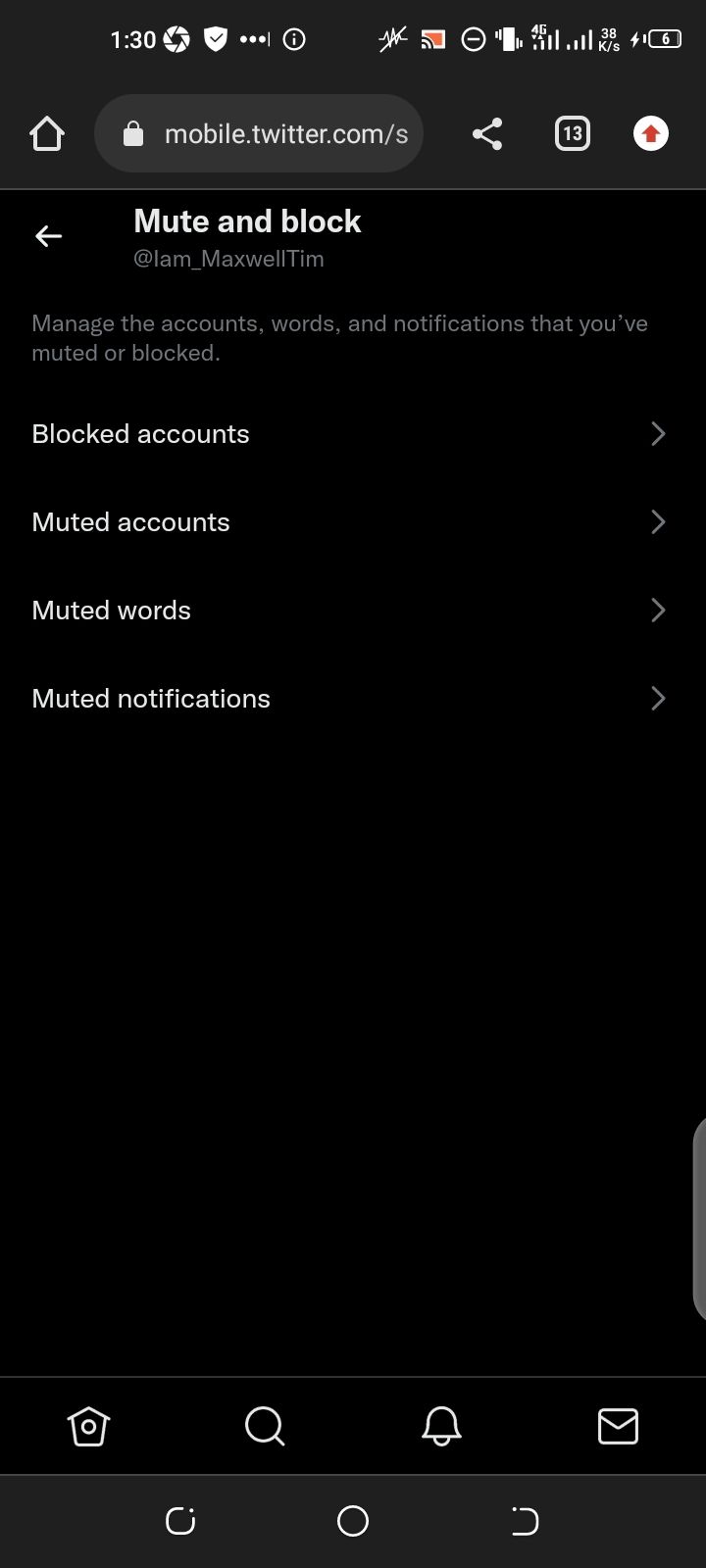Open the browser tab switcher

[x=573, y=133]
